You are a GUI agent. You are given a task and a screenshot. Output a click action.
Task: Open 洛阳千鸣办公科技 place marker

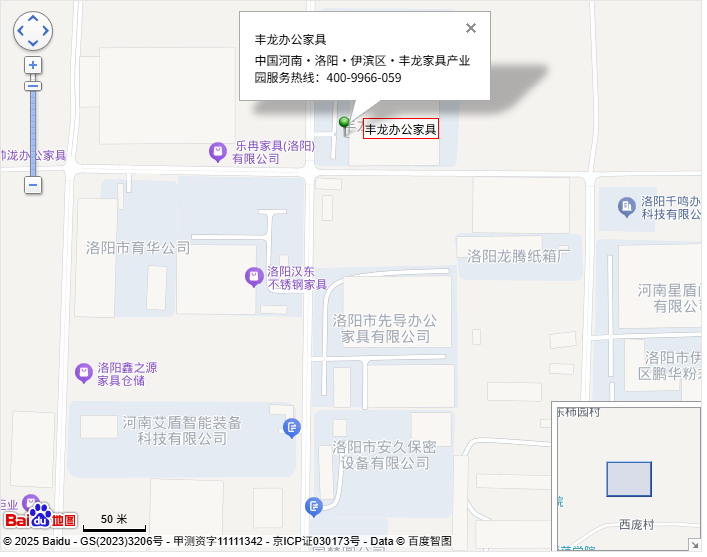click(625, 206)
